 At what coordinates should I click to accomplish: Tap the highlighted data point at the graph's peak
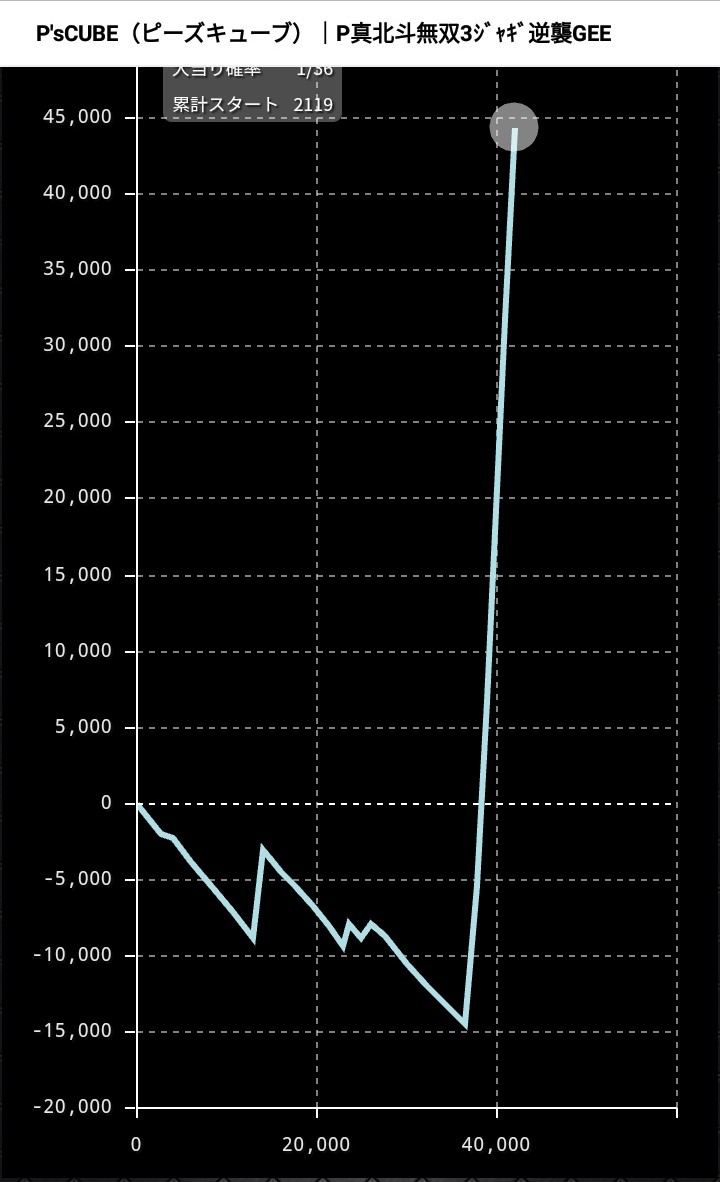(514, 127)
